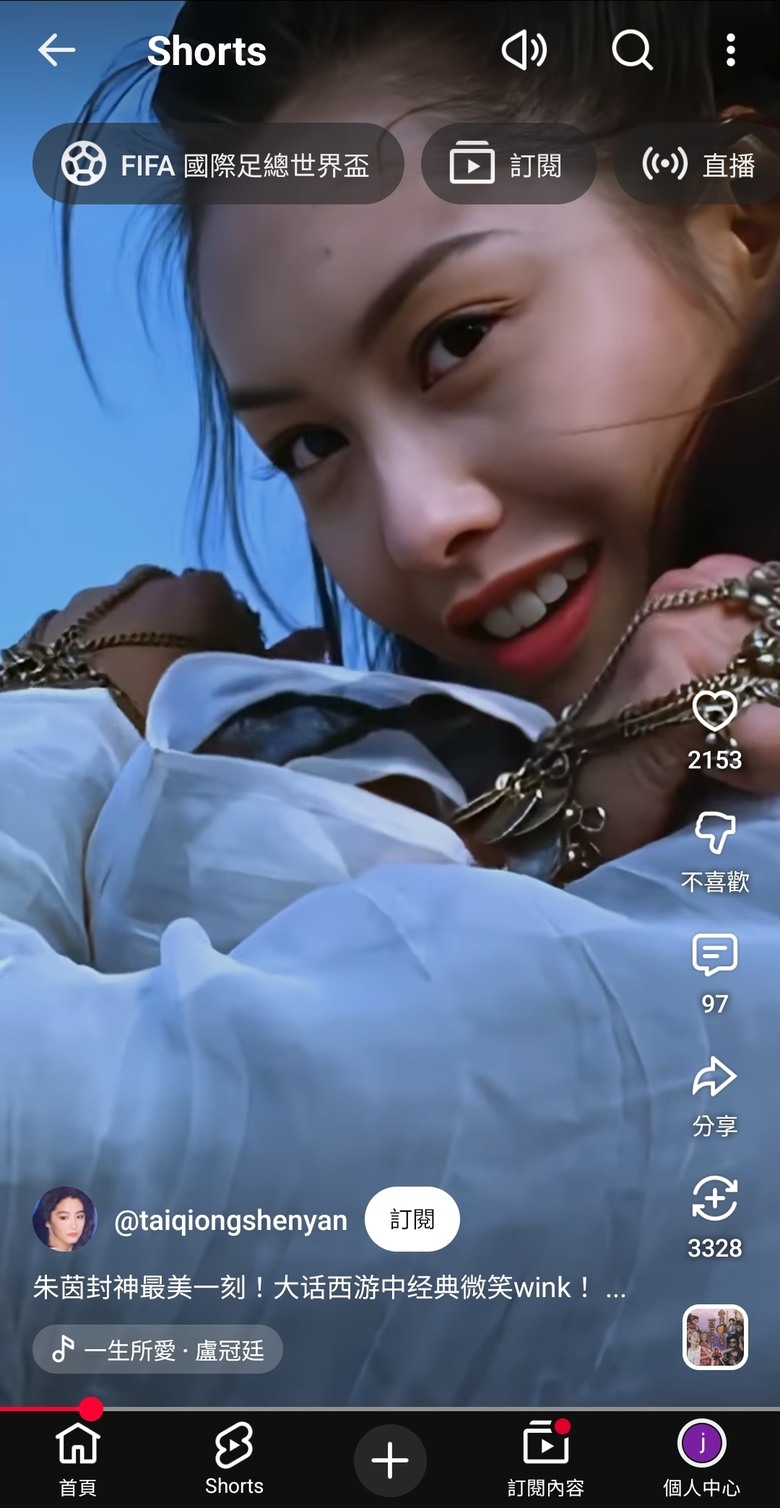Open the 訂閱 chip at top
The height and width of the screenshot is (1508, 780).
[509, 164]
